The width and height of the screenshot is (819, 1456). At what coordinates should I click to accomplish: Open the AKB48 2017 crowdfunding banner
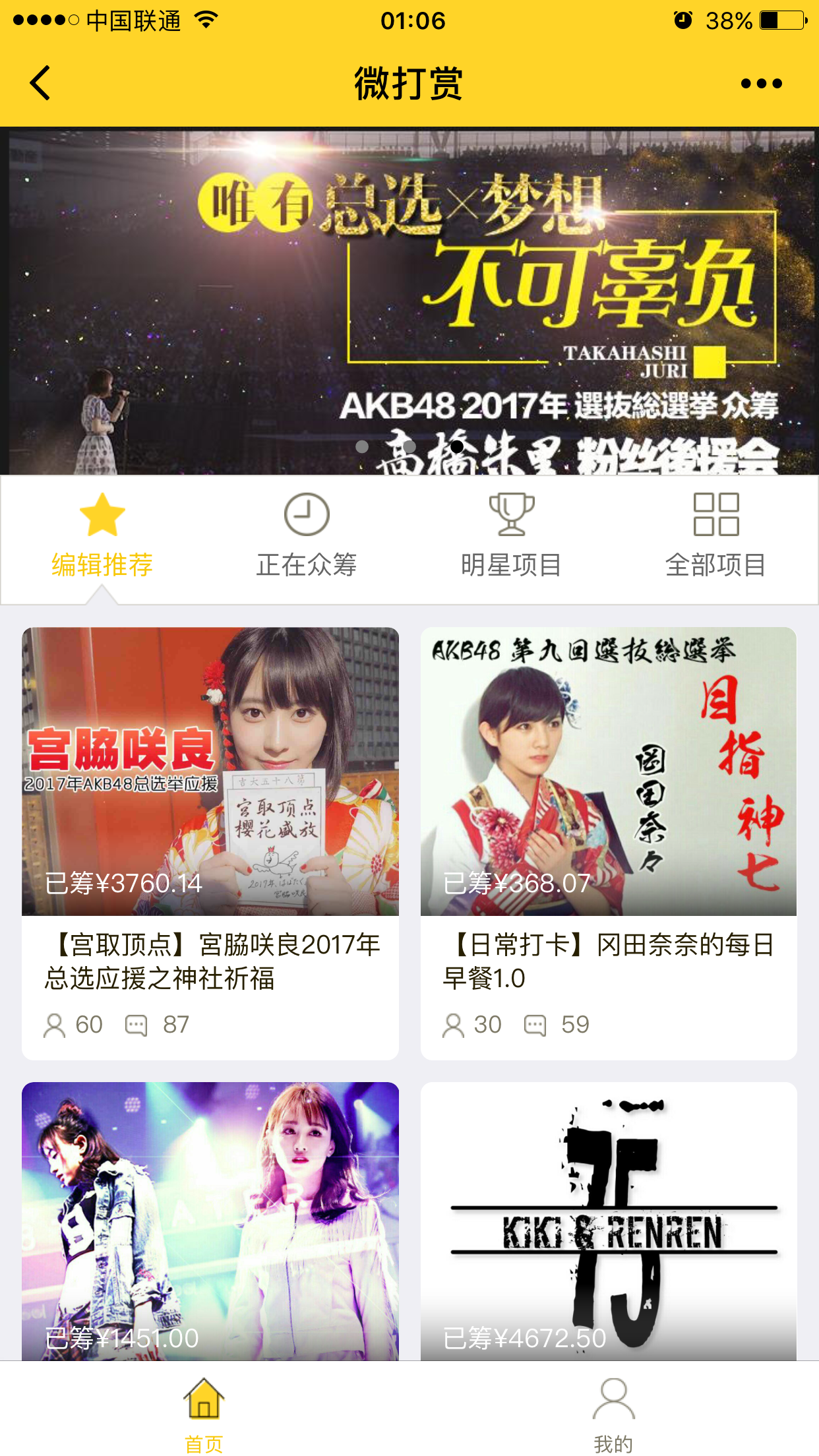point(409,301)
